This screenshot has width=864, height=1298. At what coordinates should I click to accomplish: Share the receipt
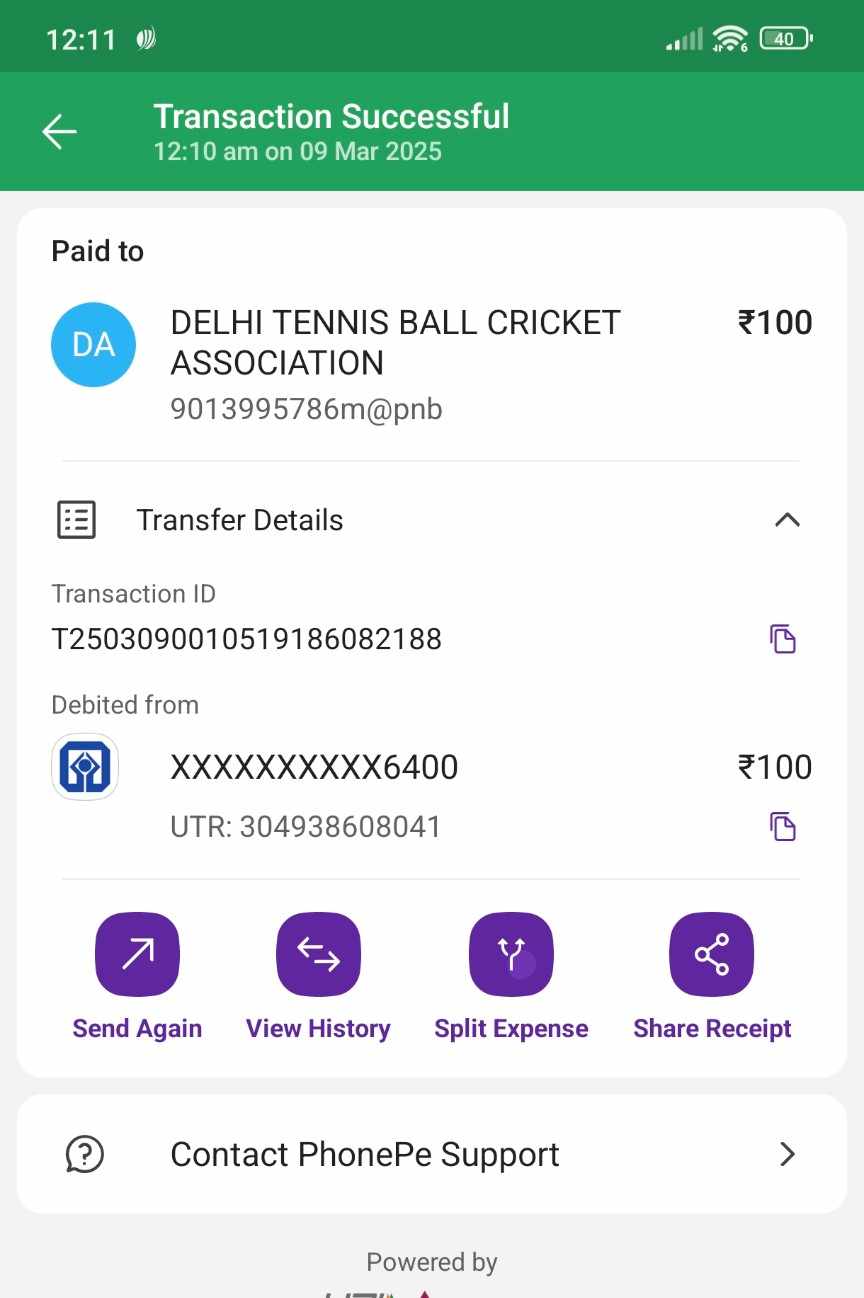point(711,956)
